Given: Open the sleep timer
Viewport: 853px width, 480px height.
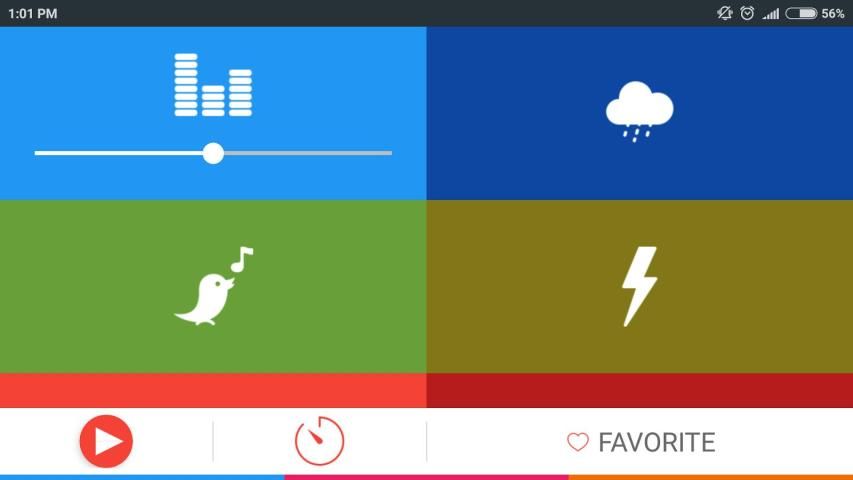Looking at the screenshot, I should pyautogui.click(x=319, y=441).
